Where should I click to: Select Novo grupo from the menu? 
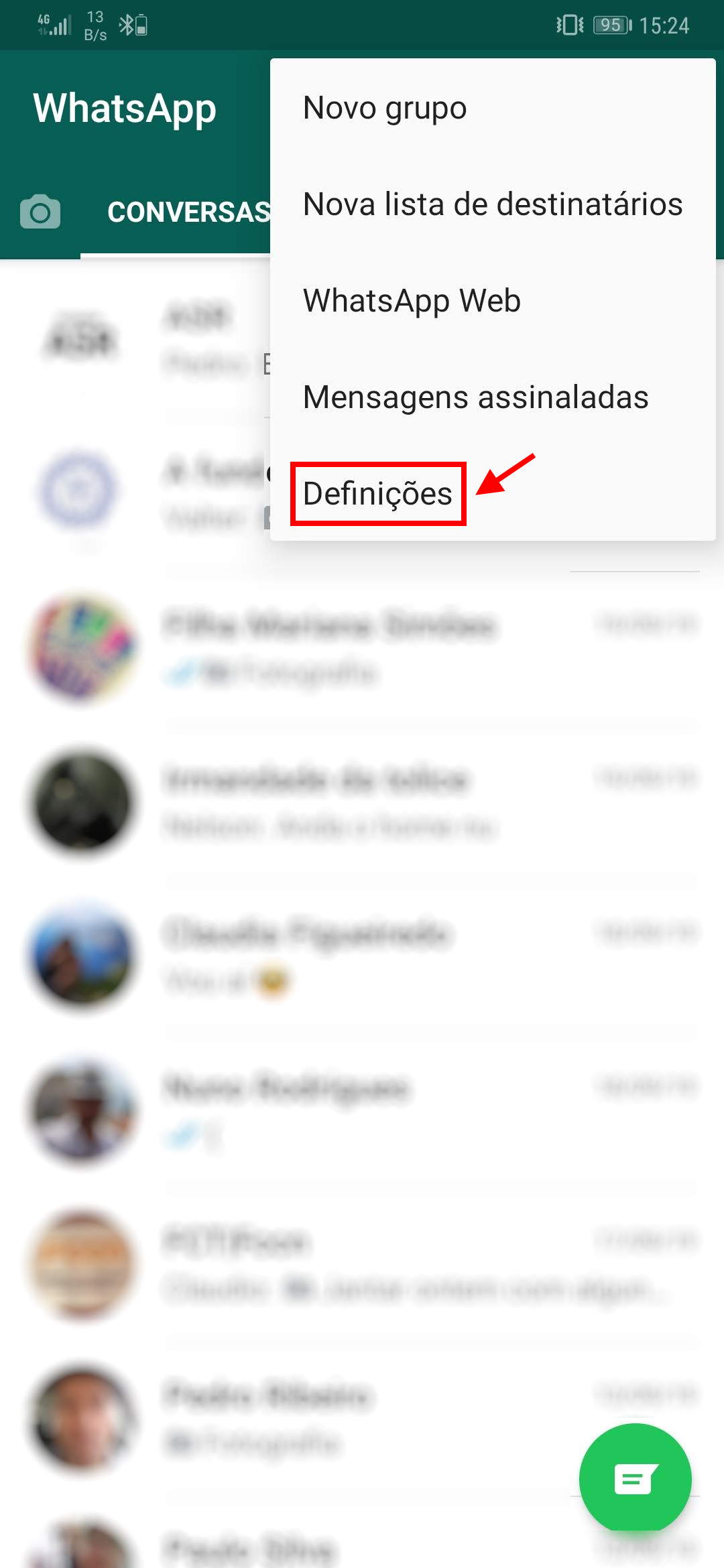[x=385, y=108]
